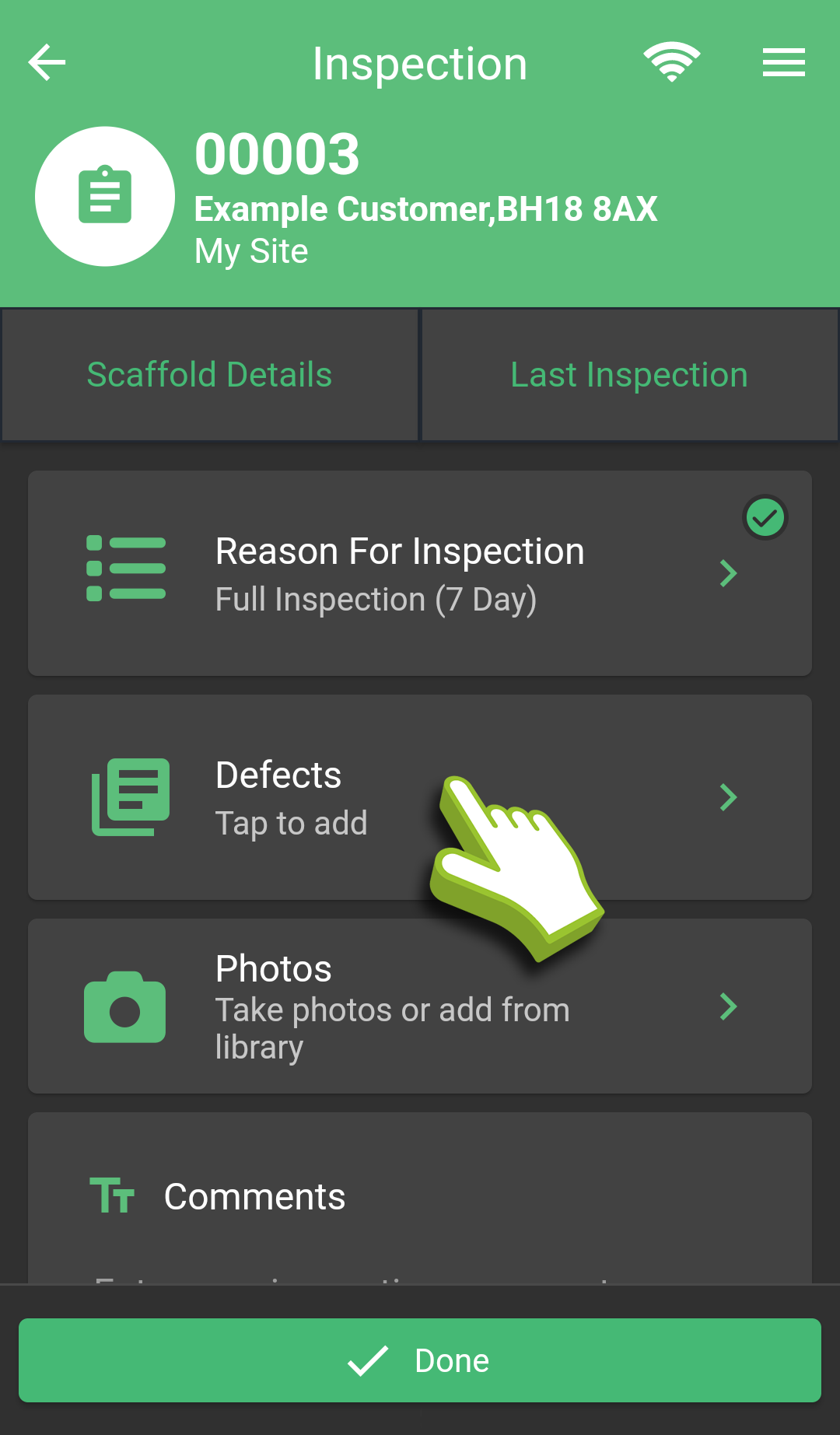Screen dimensions: 840x1435
Task: Open the hamburger menu
Action: [x=783, y=62]
